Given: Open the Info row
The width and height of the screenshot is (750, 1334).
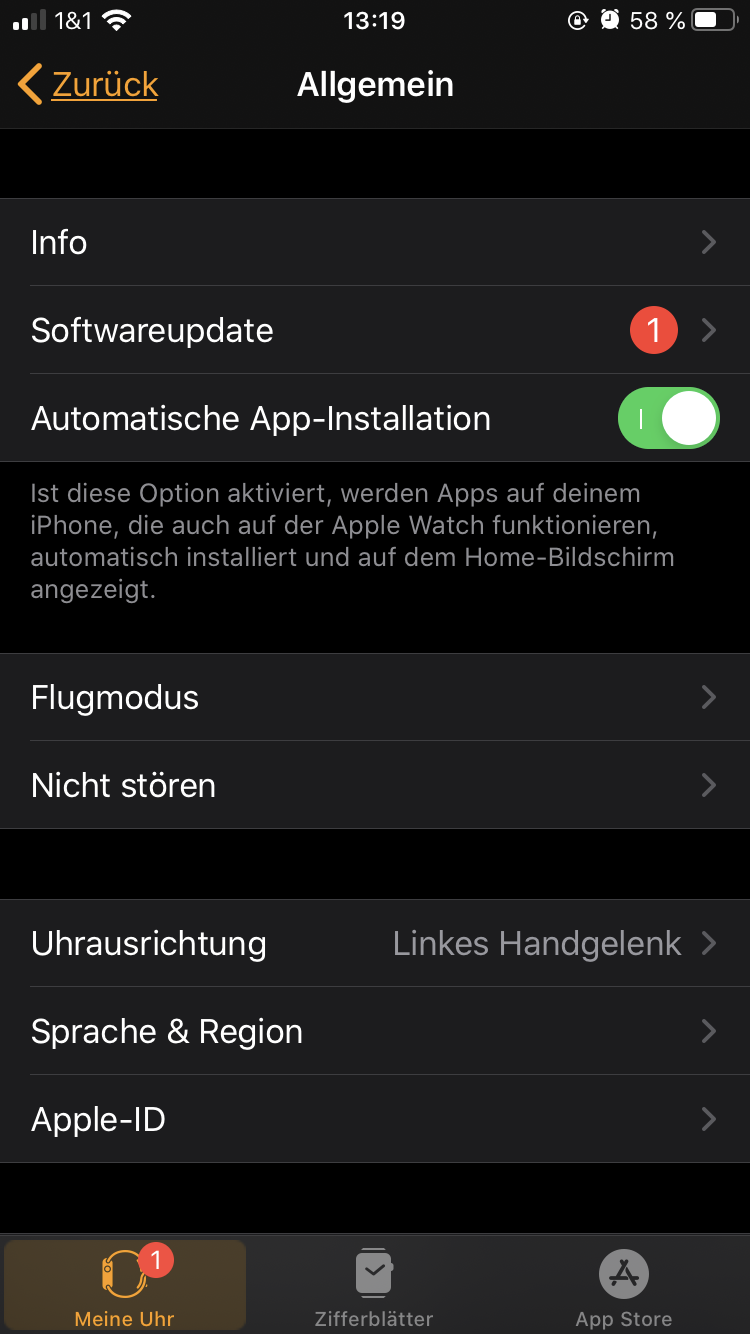Looking at the screenshot, I should click(x=375, y=243).
